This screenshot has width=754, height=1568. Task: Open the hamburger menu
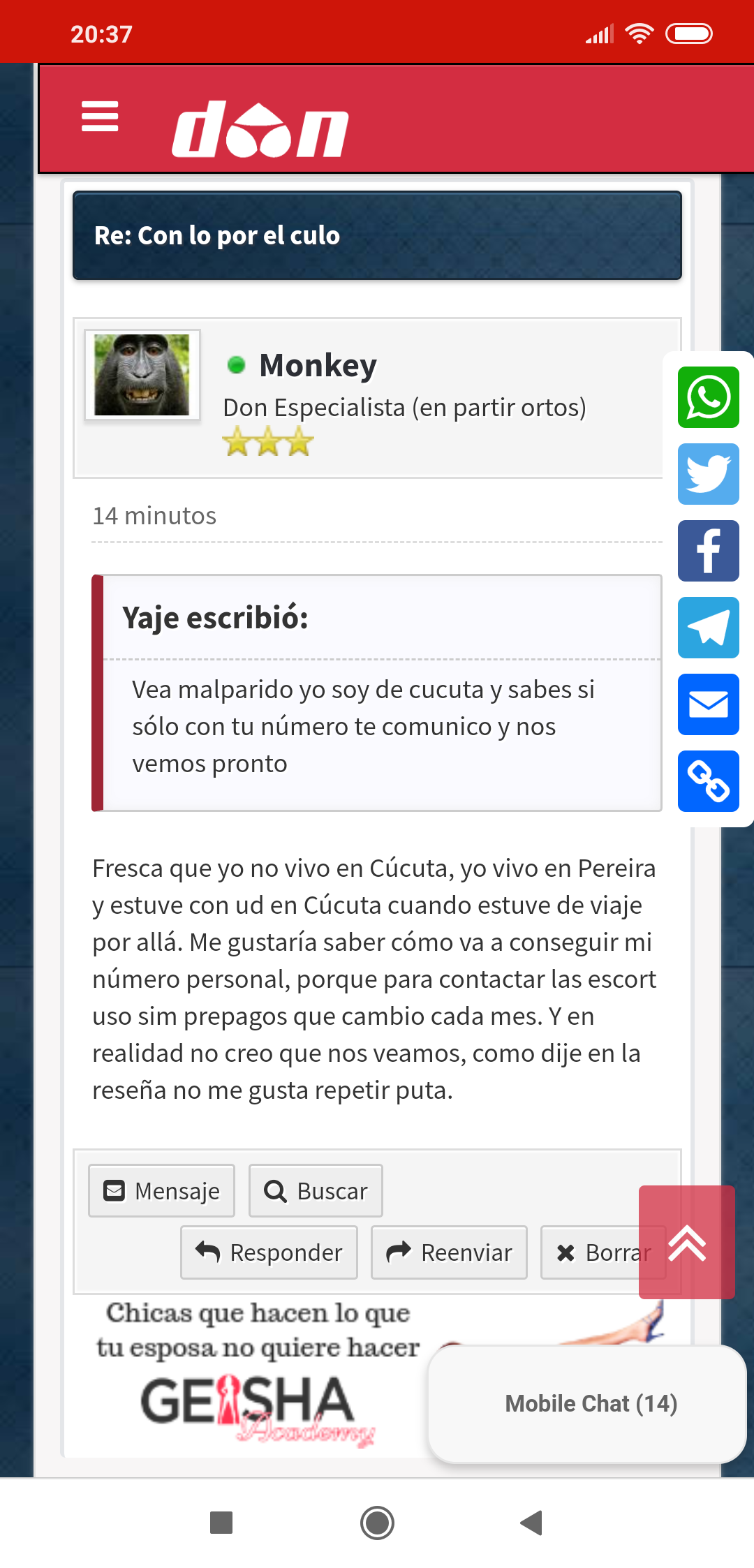pyautogui.click(x=100, y=117)
